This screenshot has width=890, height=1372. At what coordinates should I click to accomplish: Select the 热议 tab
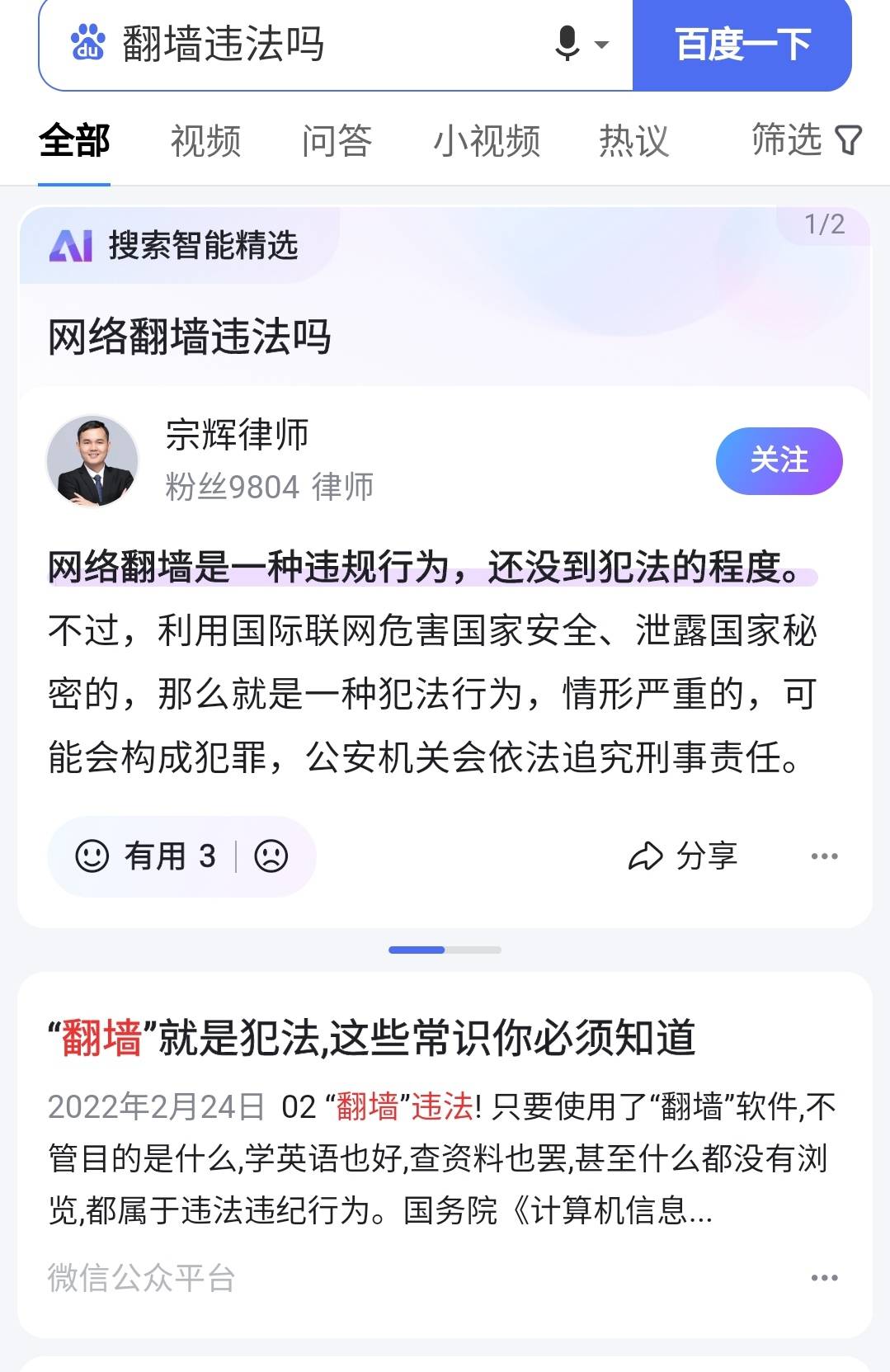coord(633,141)
